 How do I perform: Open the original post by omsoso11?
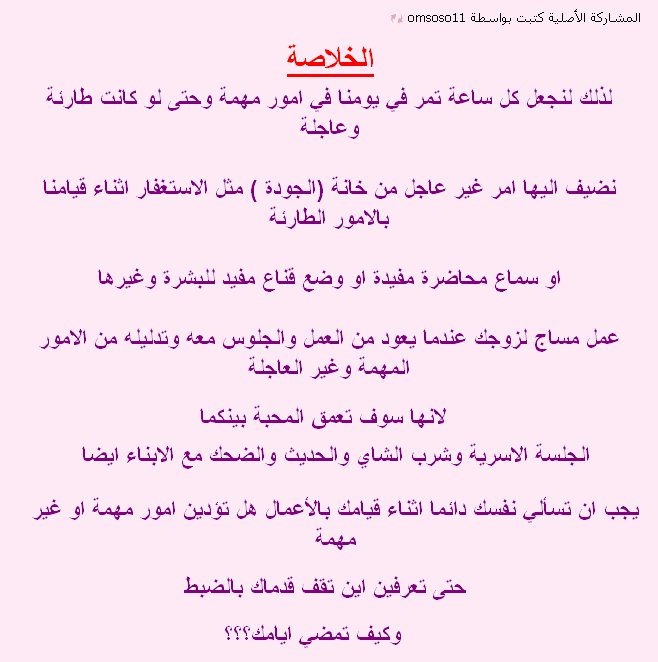[x=397, y=19]
